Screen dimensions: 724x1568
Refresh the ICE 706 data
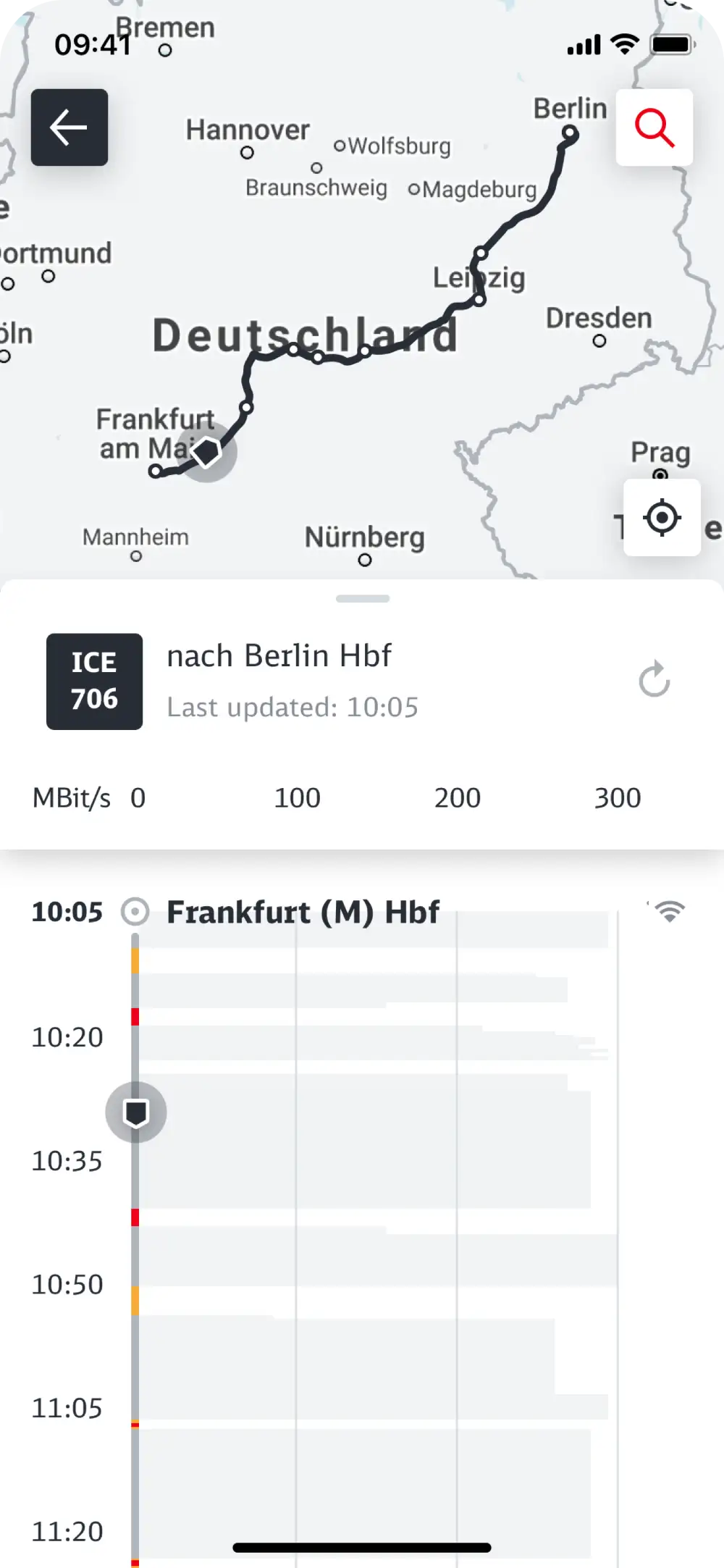point(654,679)
